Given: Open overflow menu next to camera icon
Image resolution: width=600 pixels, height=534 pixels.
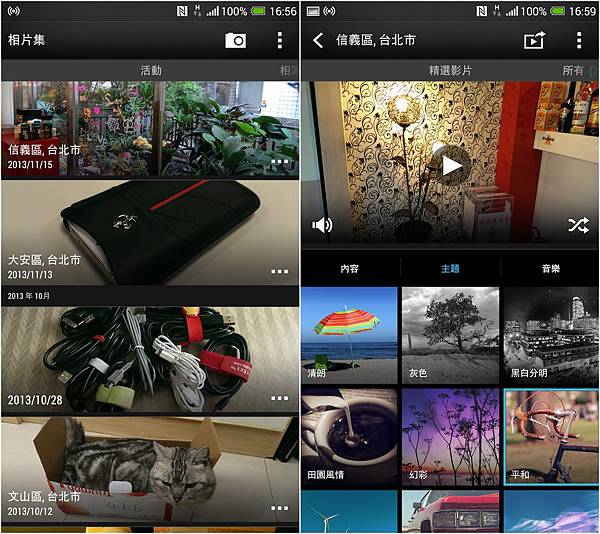Looking at the screenshot, I should pyautogui.click(x=279, y=41).
